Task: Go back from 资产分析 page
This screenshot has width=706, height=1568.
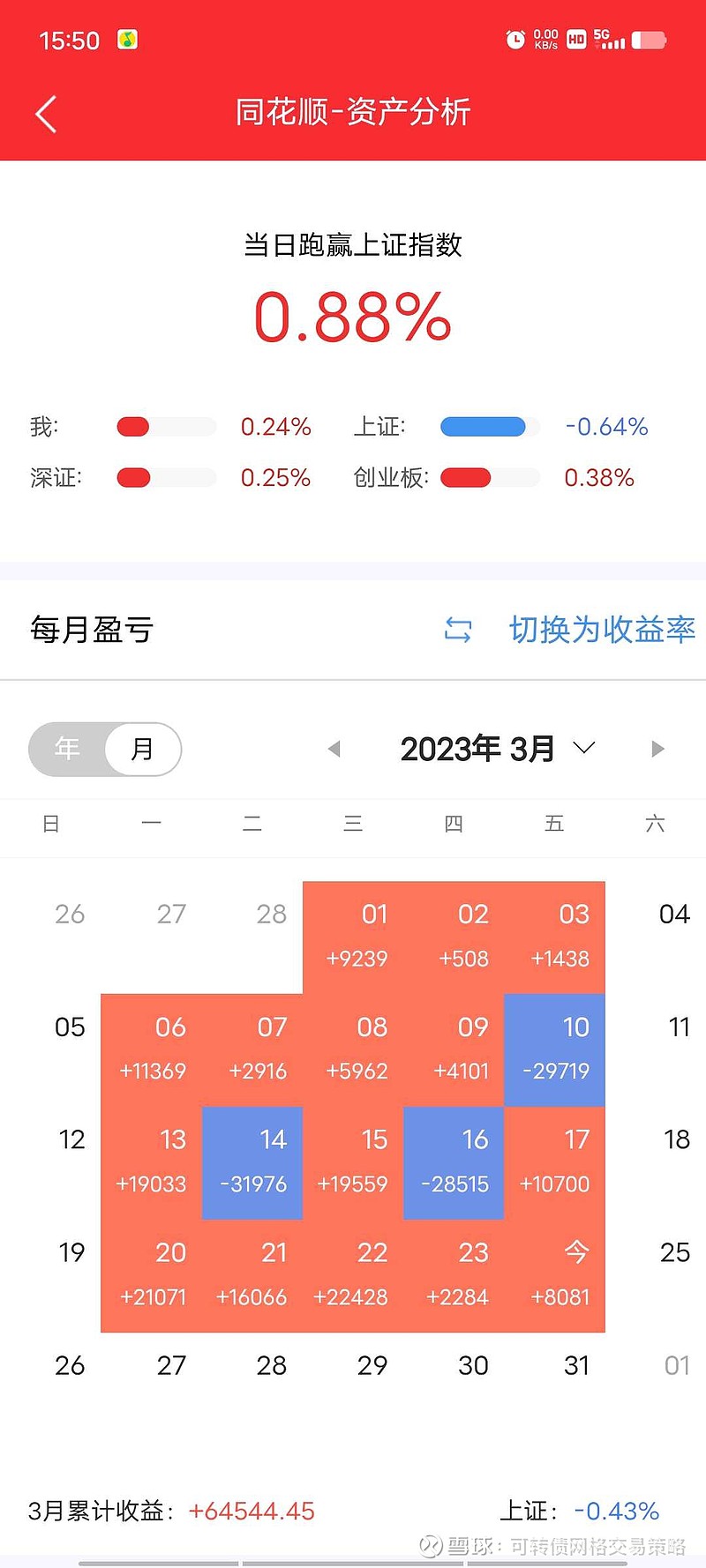Action: 46,114
